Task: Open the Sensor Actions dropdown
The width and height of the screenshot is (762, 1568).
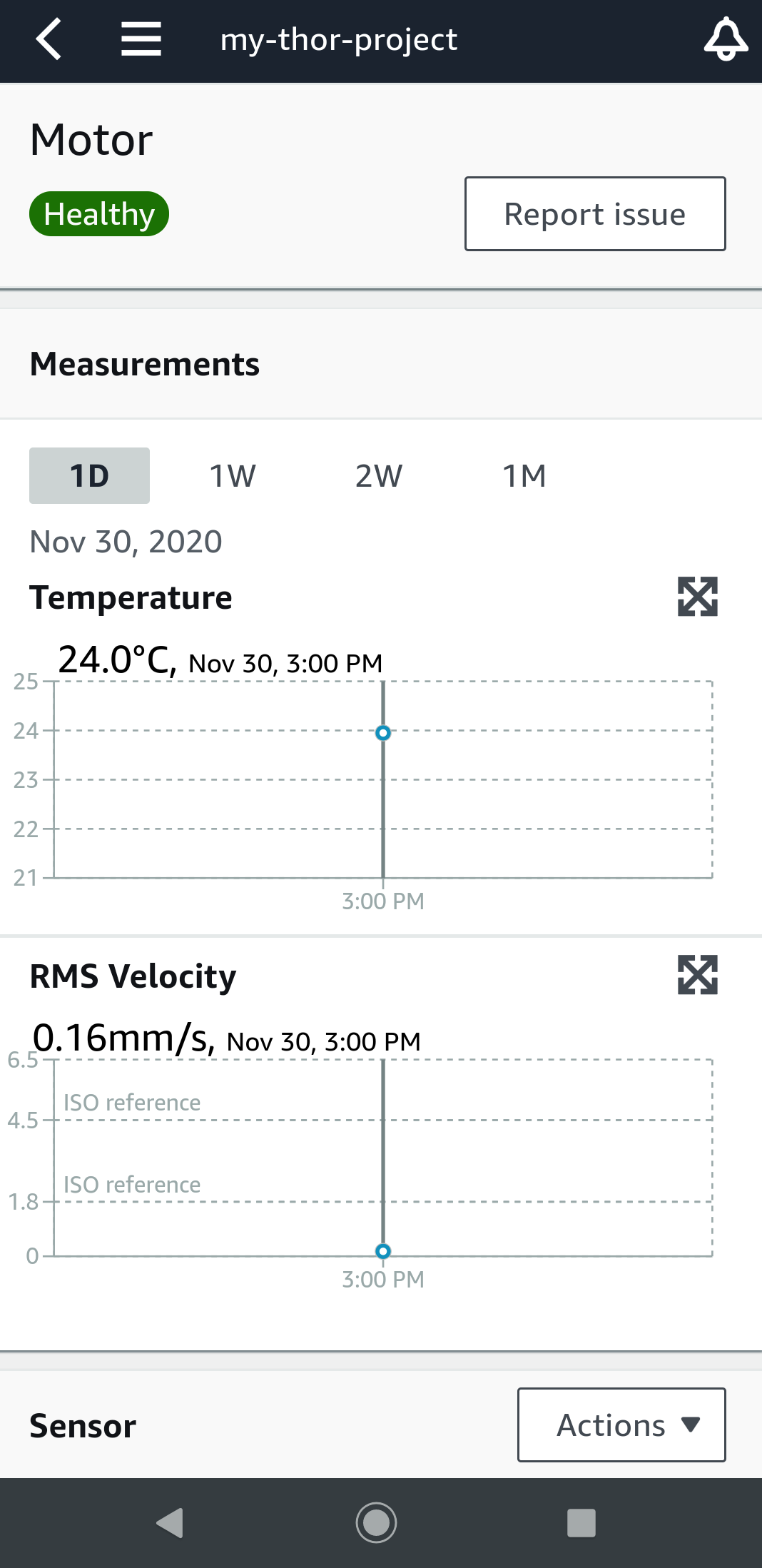Action: [x=621, y=1425]
